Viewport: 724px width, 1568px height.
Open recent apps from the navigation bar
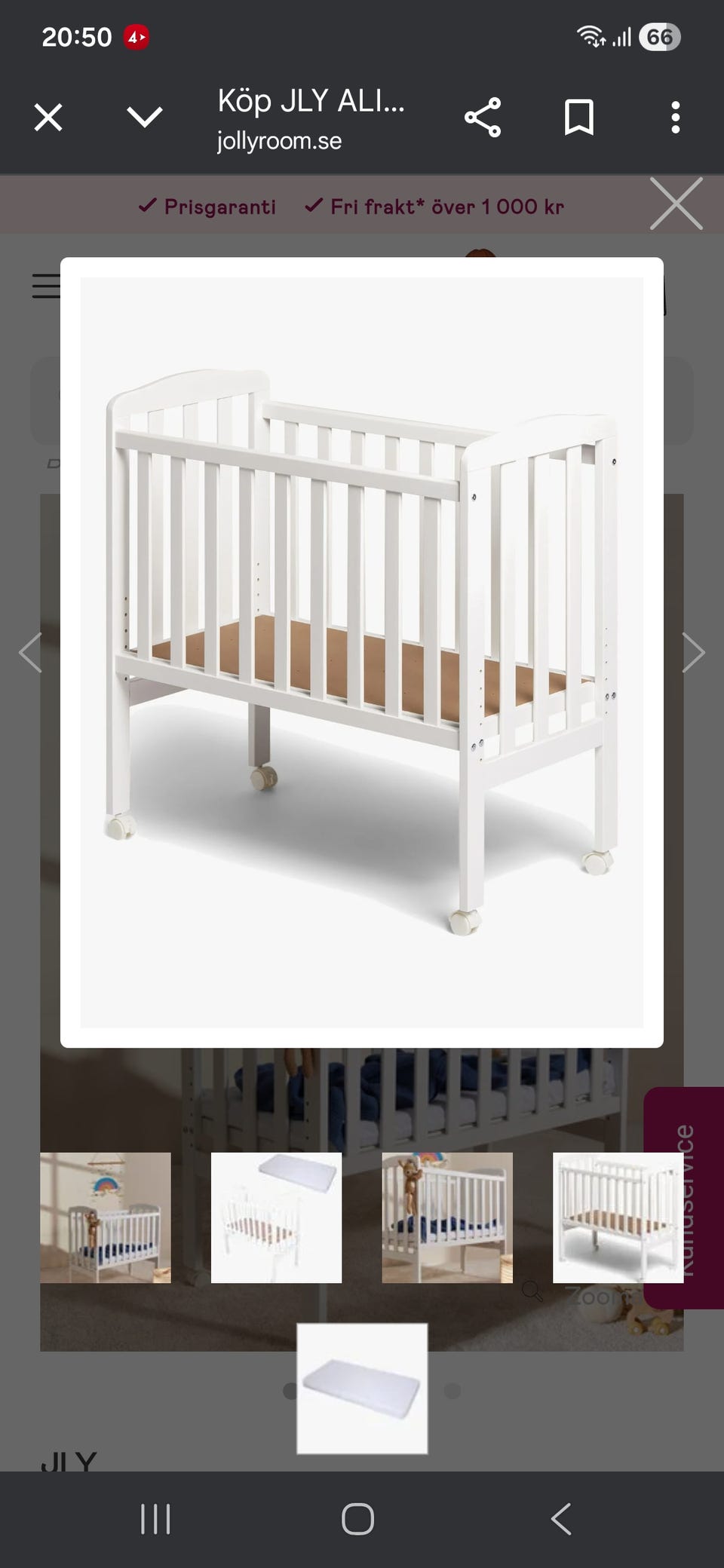coord(155,1519)
